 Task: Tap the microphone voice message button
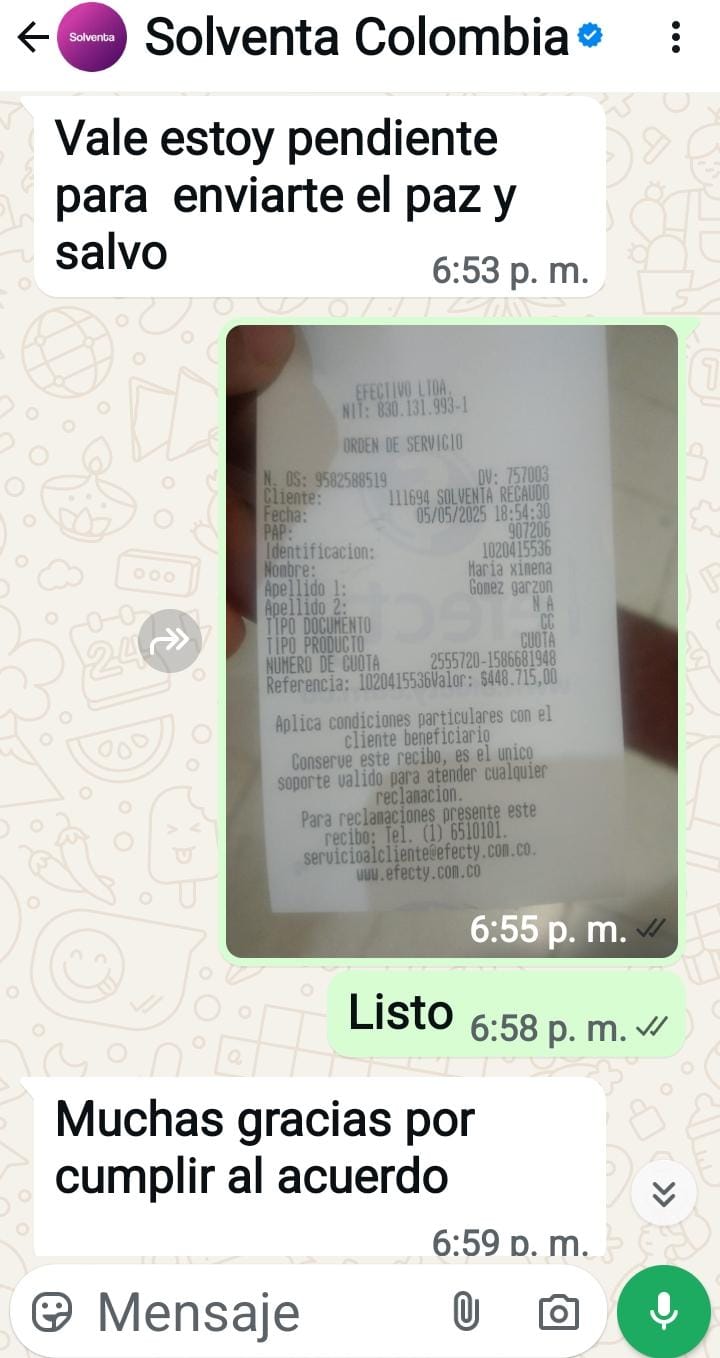(664, 1312)
